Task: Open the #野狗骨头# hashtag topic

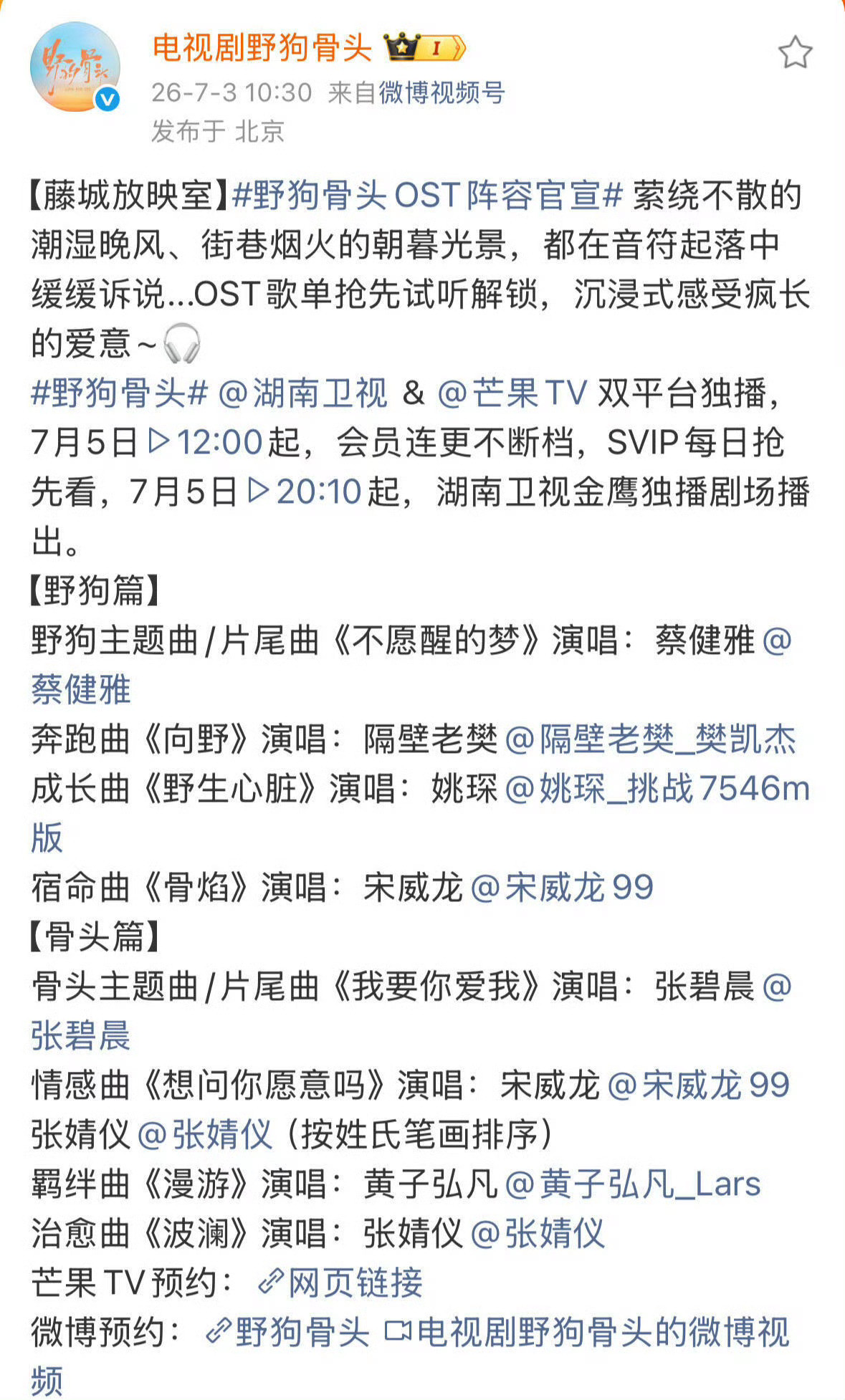Action: click(120, 393)
